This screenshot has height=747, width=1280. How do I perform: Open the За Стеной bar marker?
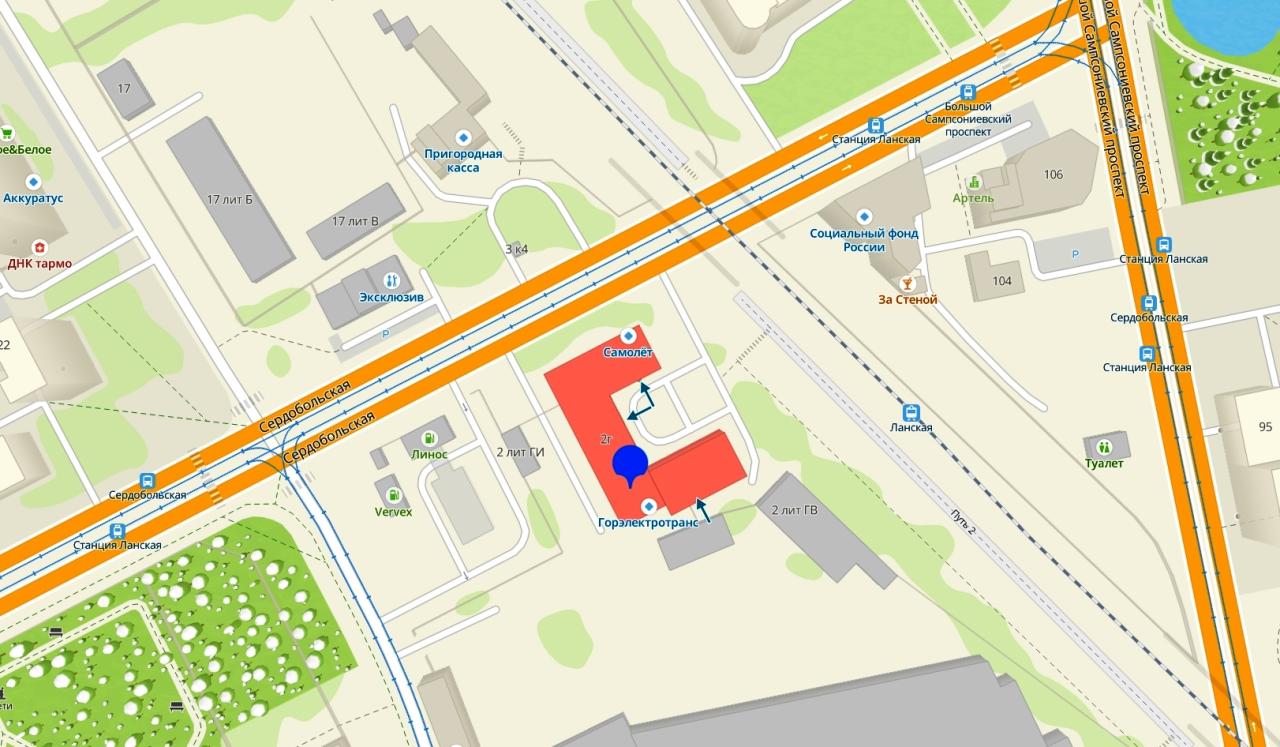click(908, 283)
